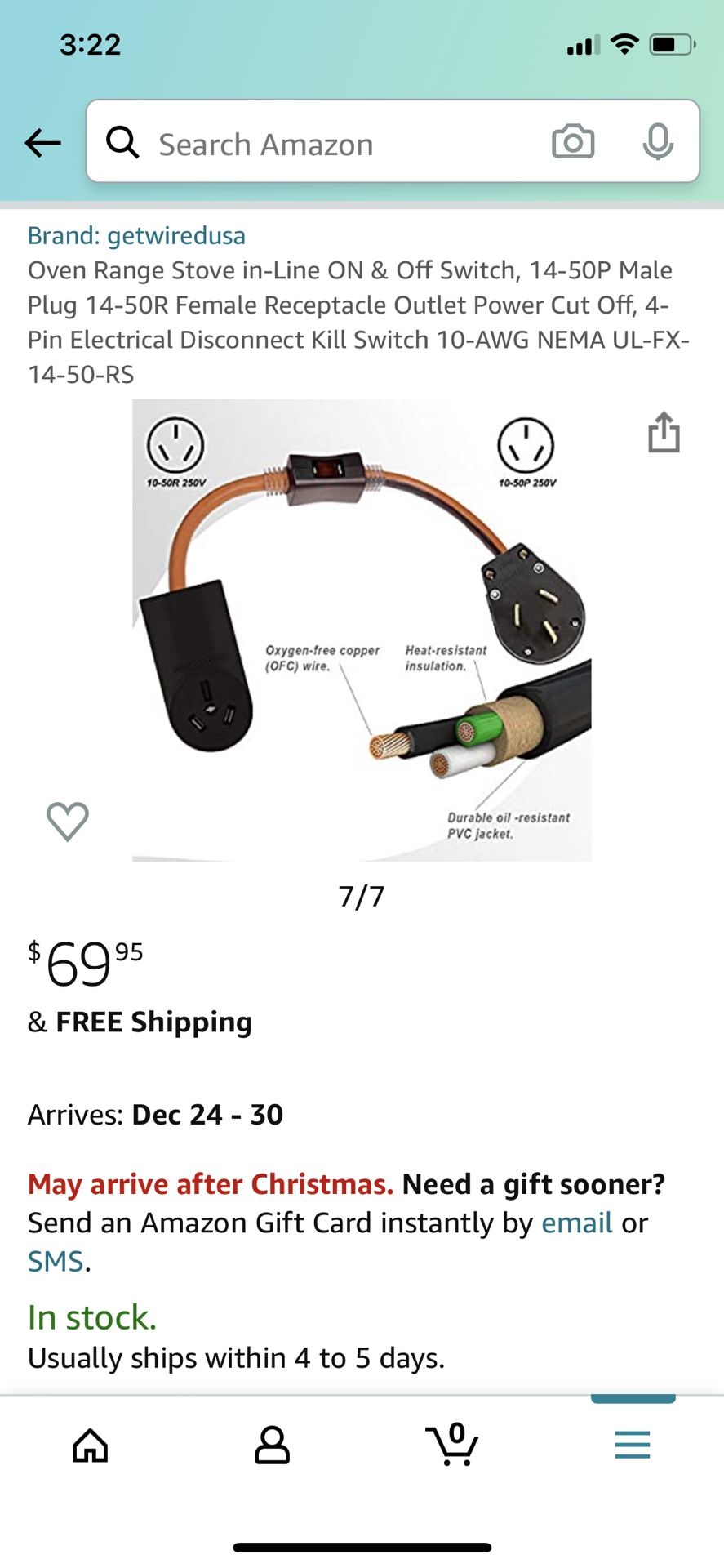
Task: Open camera search in search bar
Action: (x=573, y=143)
